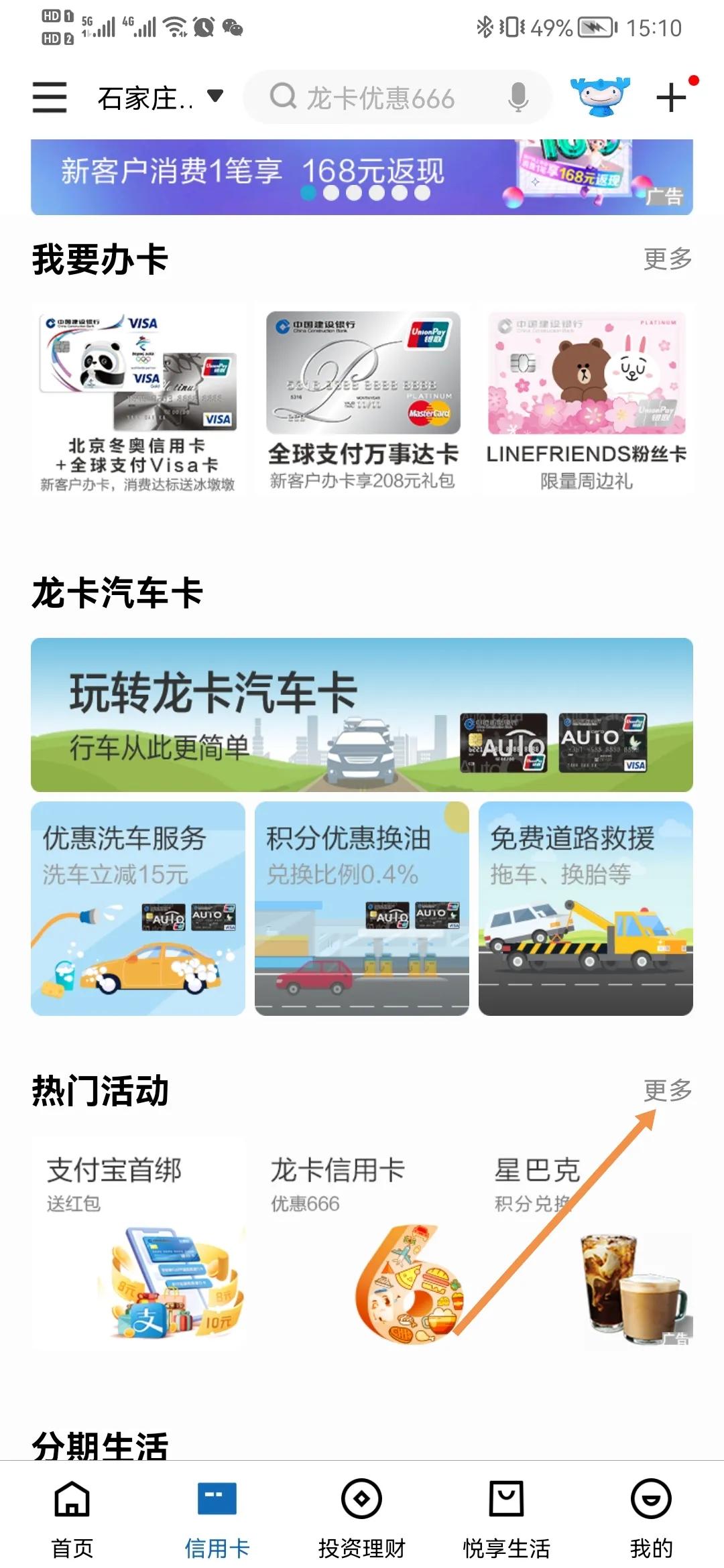Open the LINEFRIENDS粉丝卡 card offer
This screenshot has width=724, height=1568.
(585, 372)
